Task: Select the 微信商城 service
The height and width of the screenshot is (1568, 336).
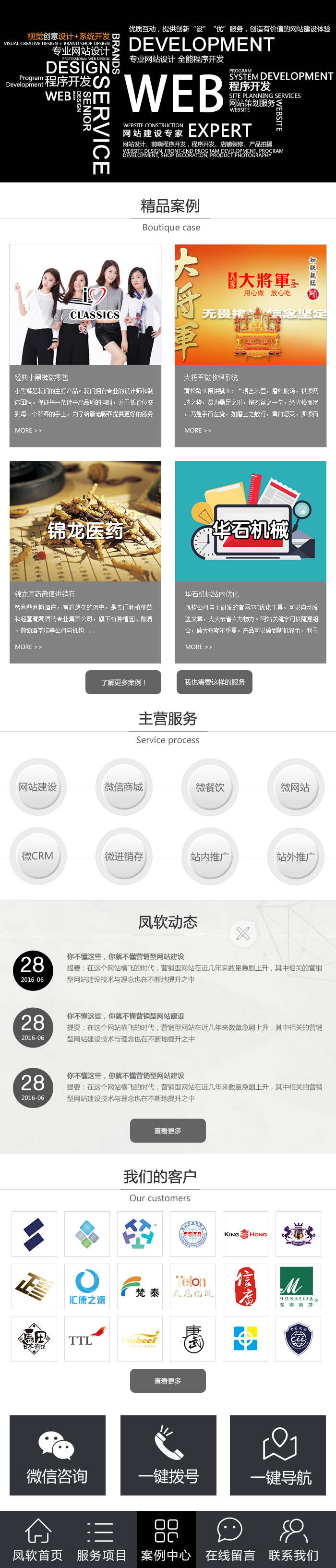Action: [123, 786]
